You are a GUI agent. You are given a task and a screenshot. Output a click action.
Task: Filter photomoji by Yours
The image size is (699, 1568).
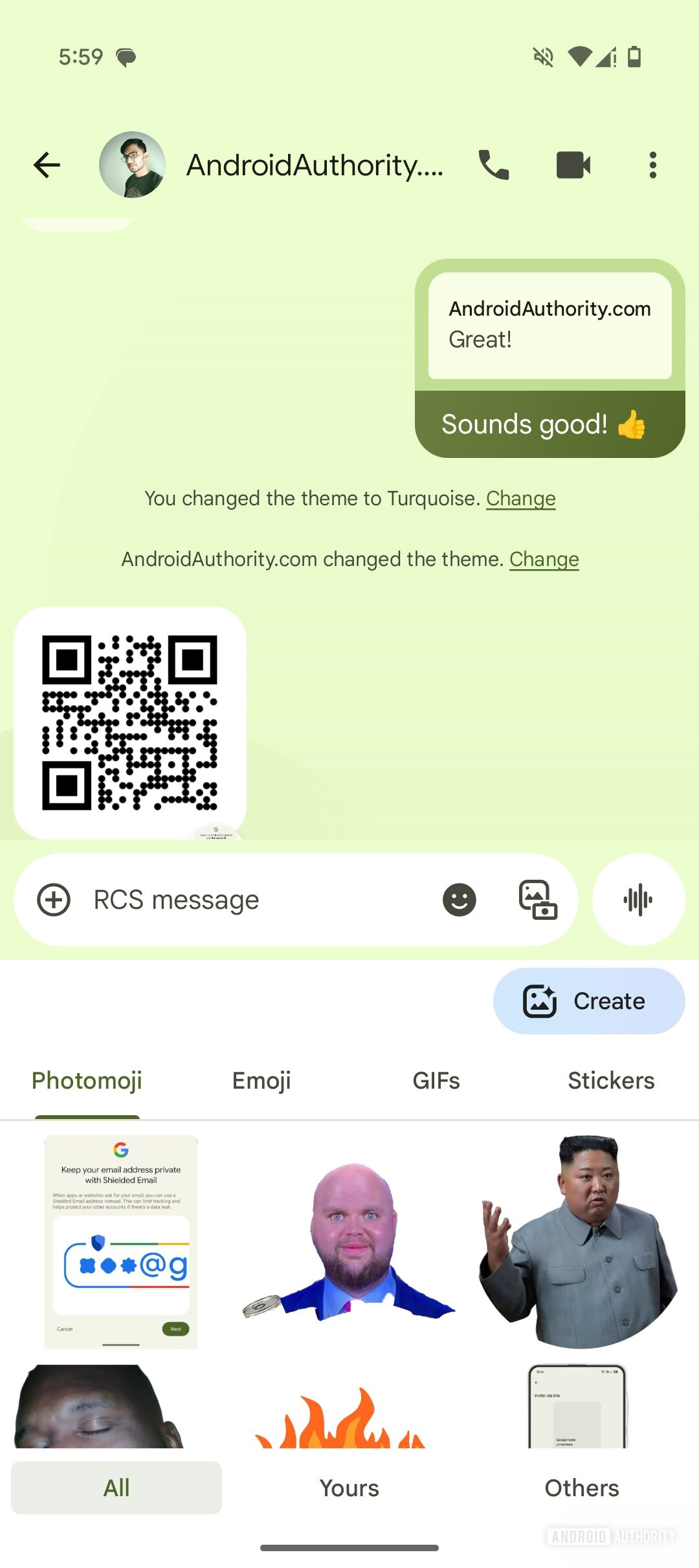coord(349,1488)
